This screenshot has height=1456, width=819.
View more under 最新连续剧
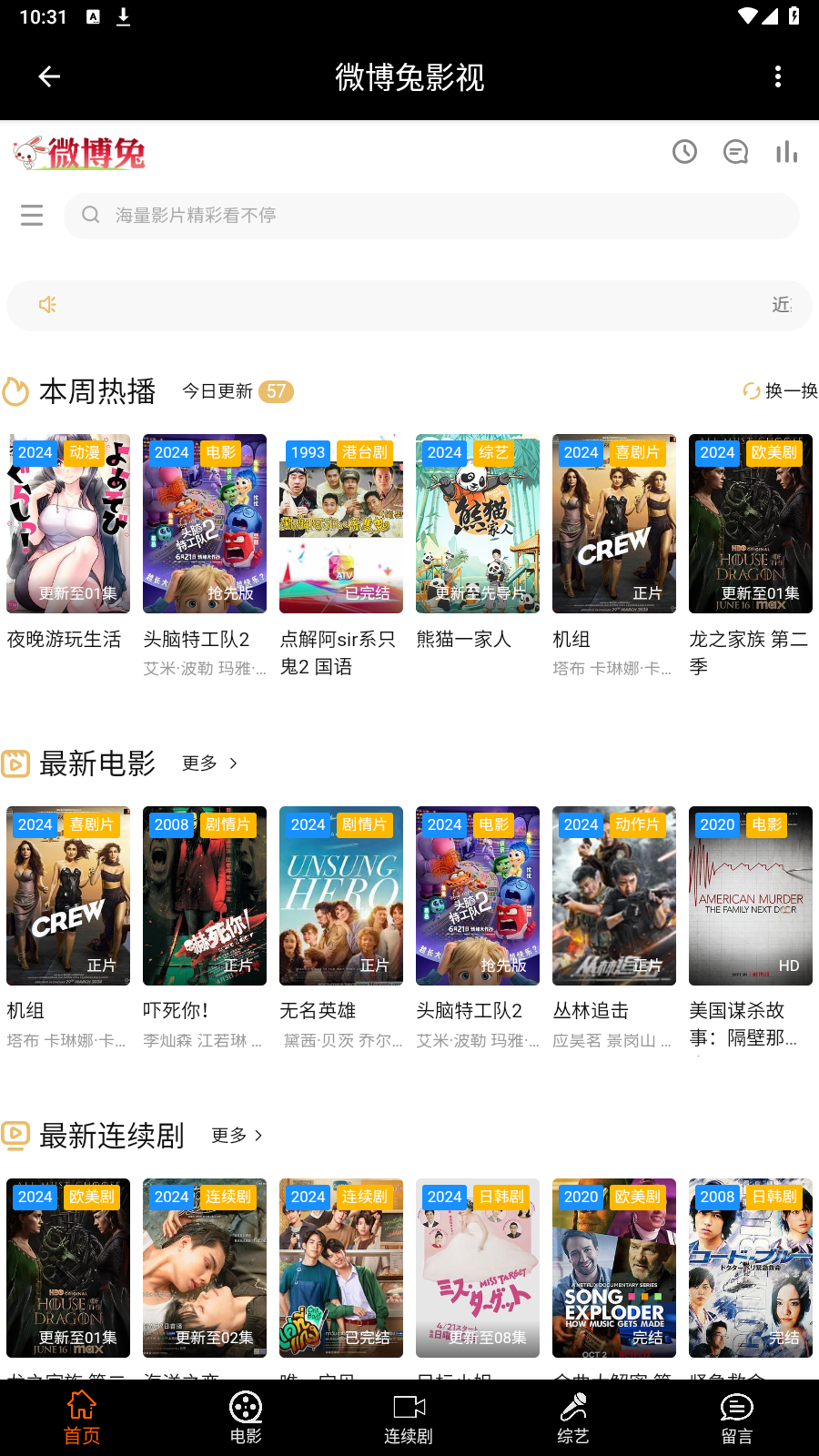coord(238,1136)
